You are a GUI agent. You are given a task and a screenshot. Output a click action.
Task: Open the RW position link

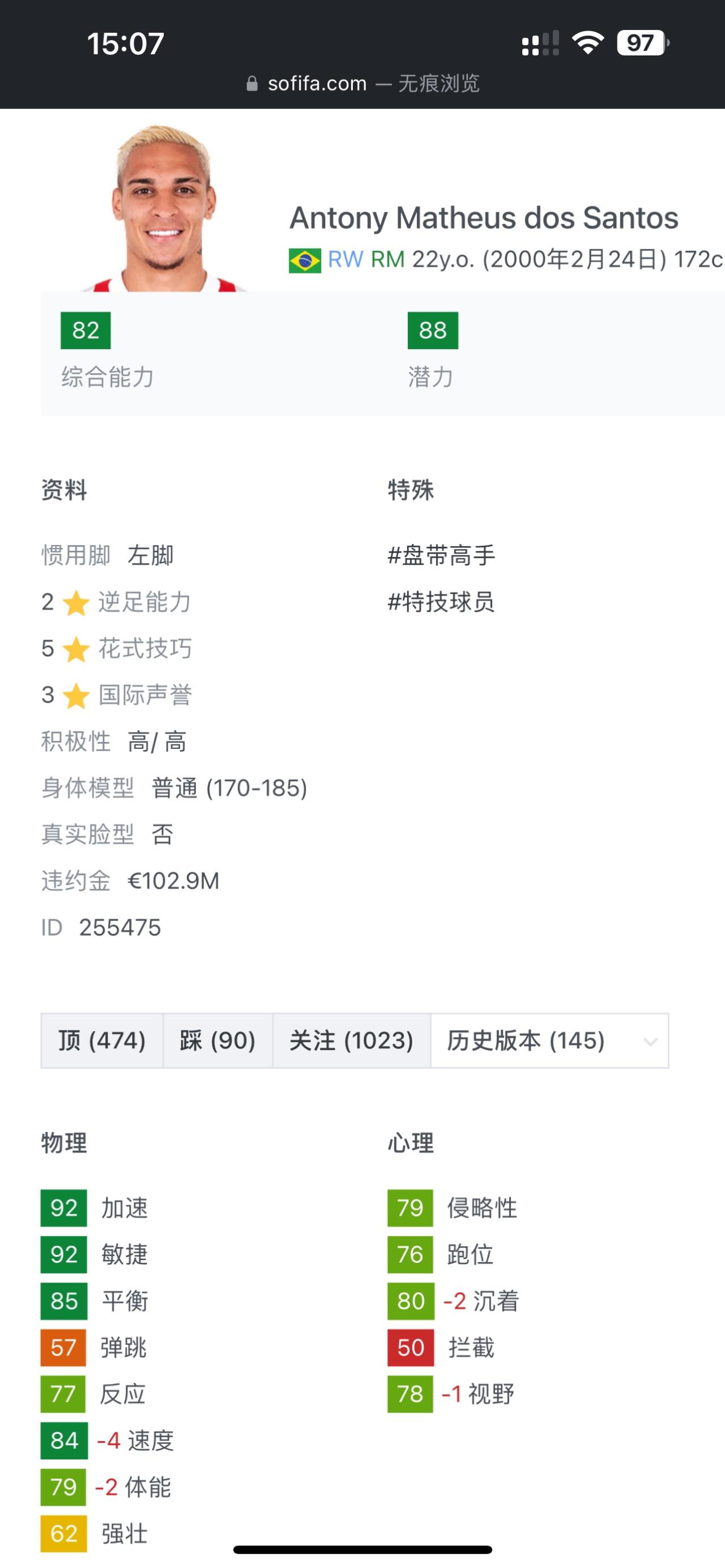click(346, 259)
